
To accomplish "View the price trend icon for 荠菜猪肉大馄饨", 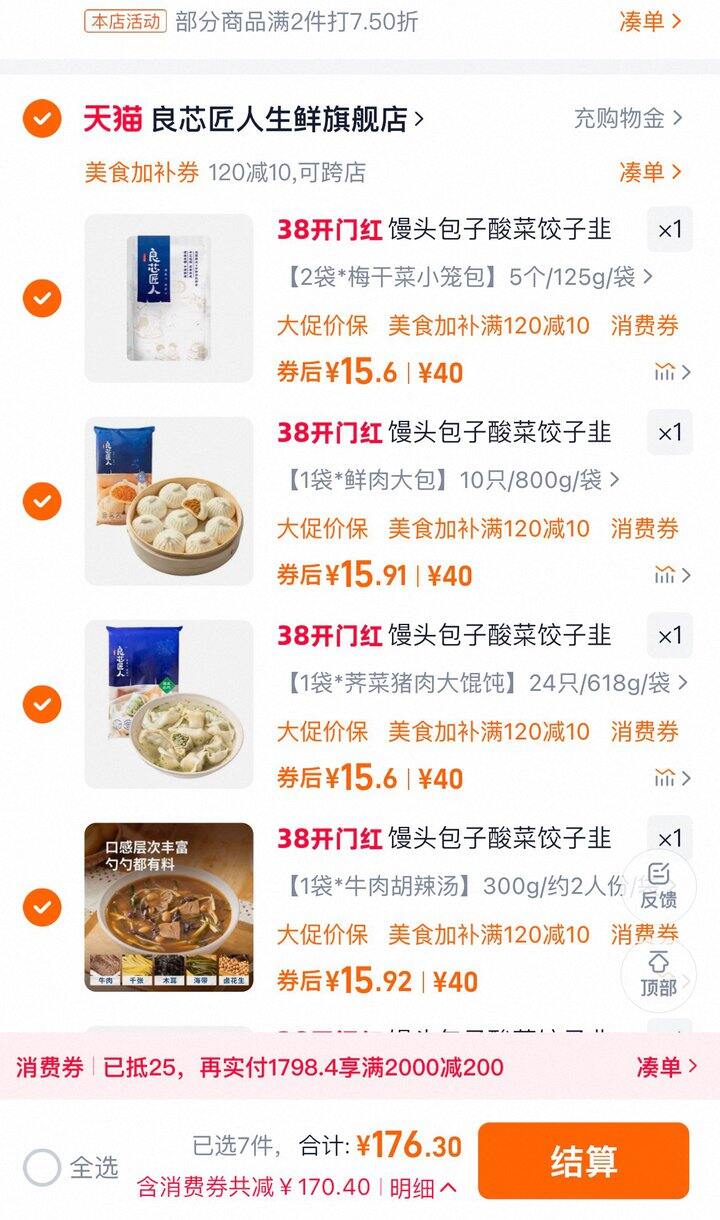I will [x=671, y=778].
